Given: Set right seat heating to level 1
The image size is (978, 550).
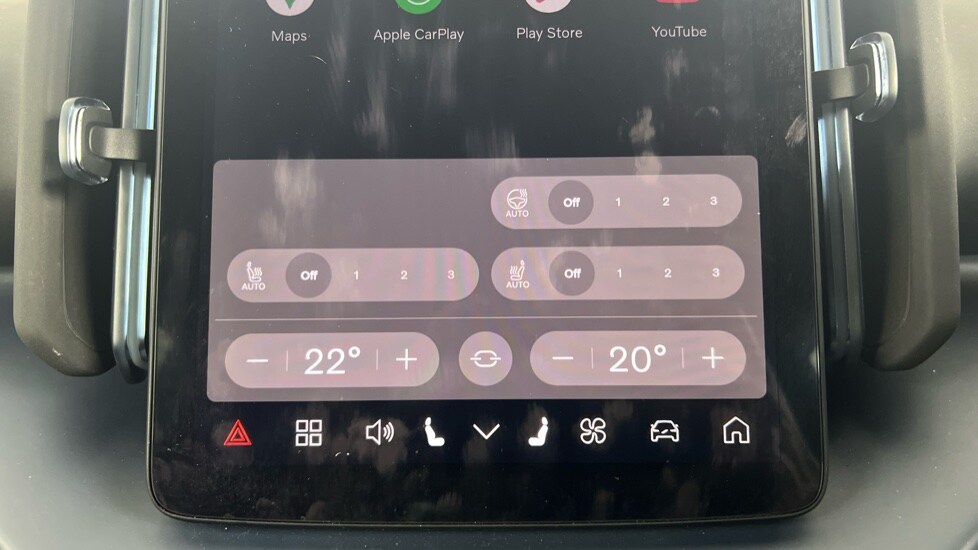Looking at the screenshot, I should pos(619,273).
